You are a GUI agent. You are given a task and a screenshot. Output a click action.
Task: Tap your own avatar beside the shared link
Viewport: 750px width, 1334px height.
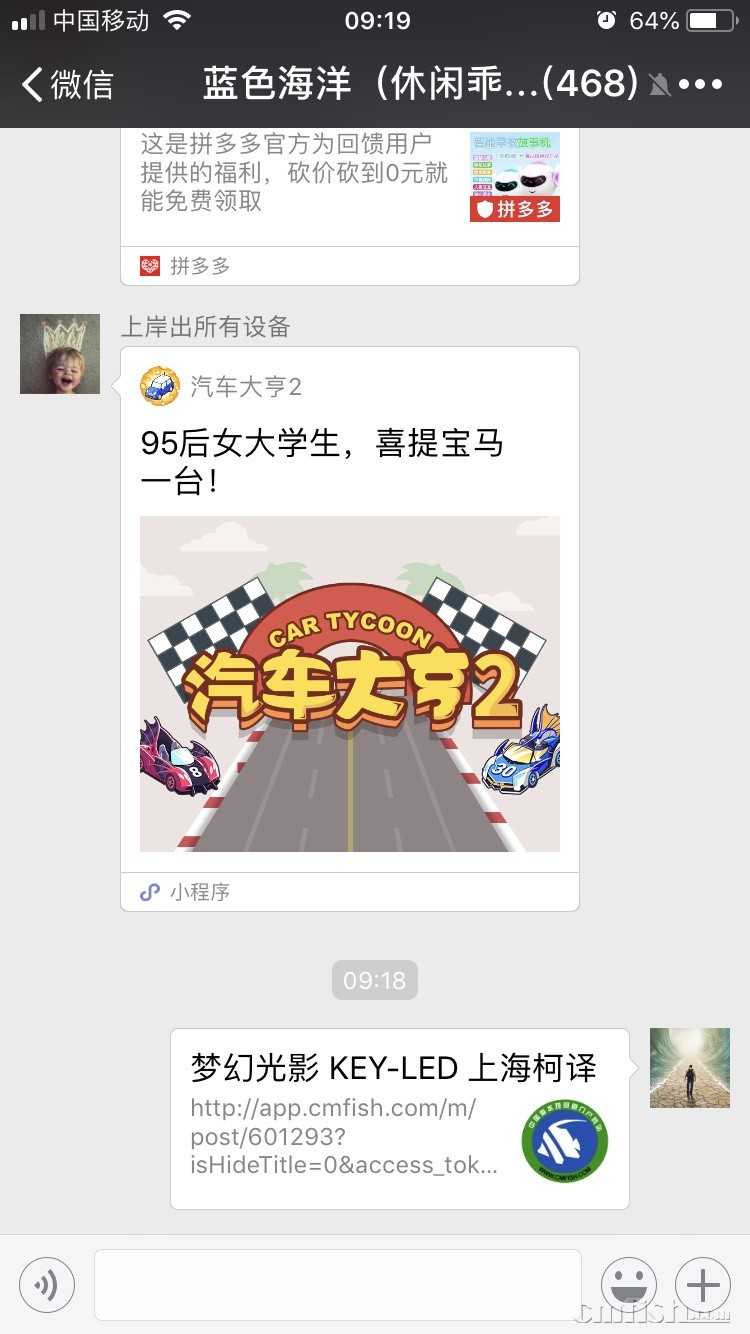(689, 1068)
